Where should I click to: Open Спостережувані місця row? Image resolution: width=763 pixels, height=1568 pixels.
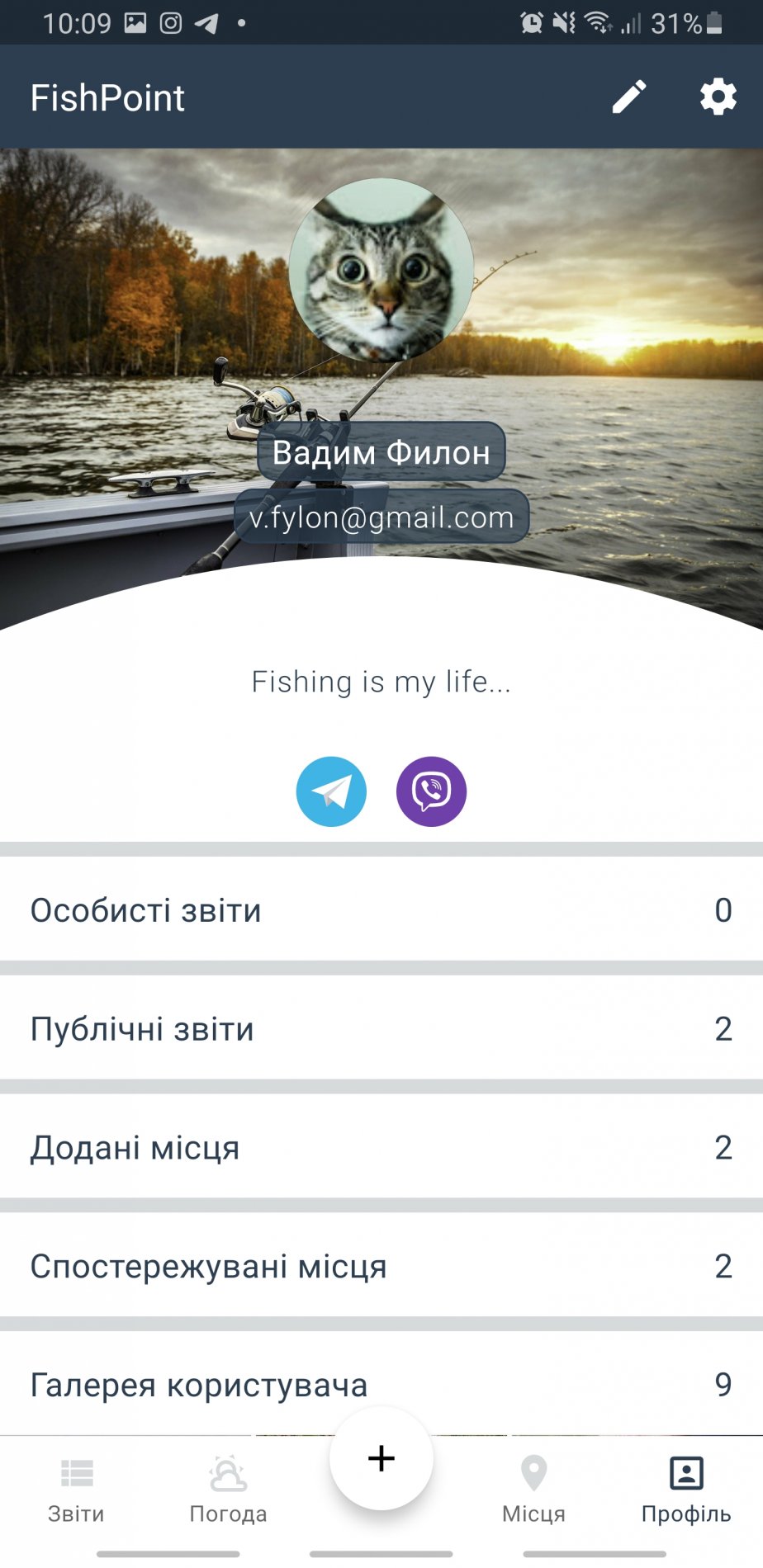(x=381, y=1266)
